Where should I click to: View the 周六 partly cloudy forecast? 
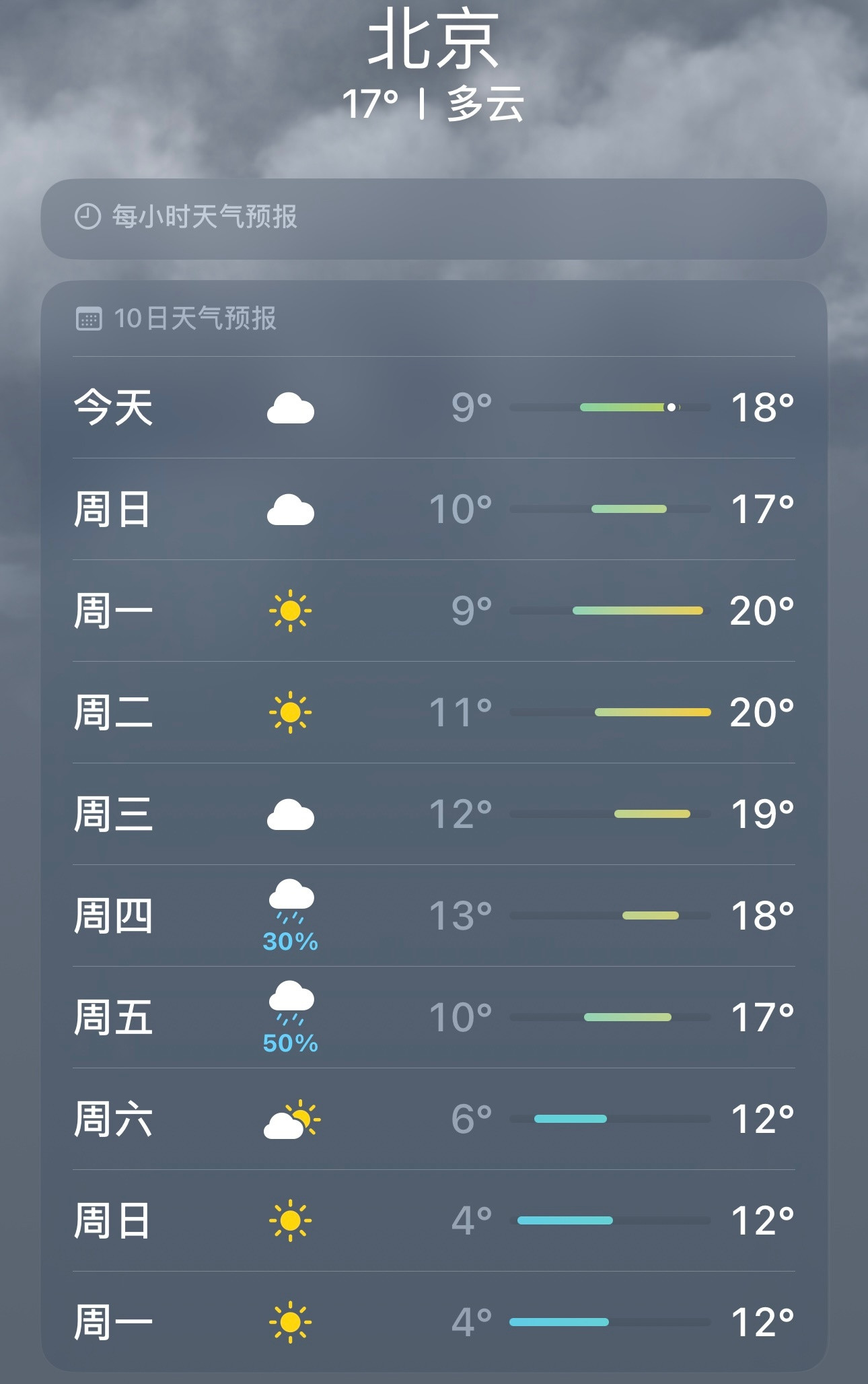pyautogui.click(x=433, y=1119)
